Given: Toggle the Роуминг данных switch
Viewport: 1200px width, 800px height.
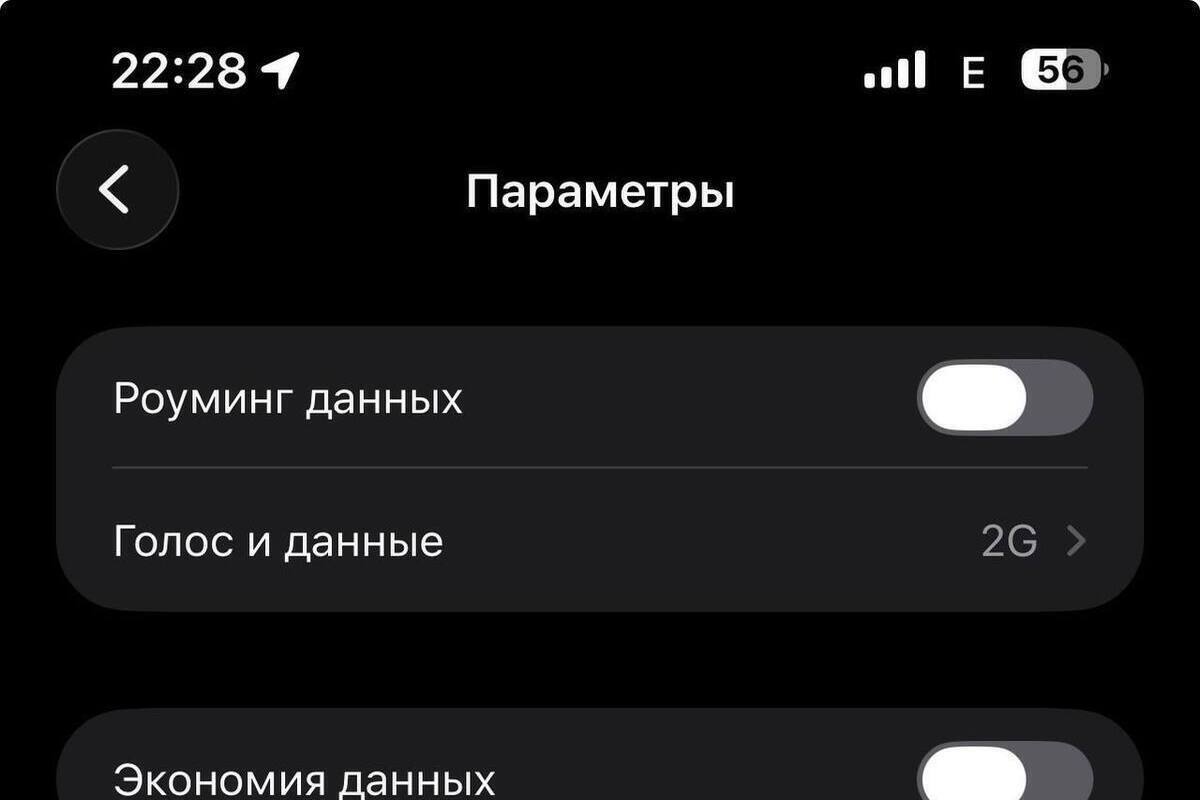Looking at the screenshot, I should coord(1004,398).
